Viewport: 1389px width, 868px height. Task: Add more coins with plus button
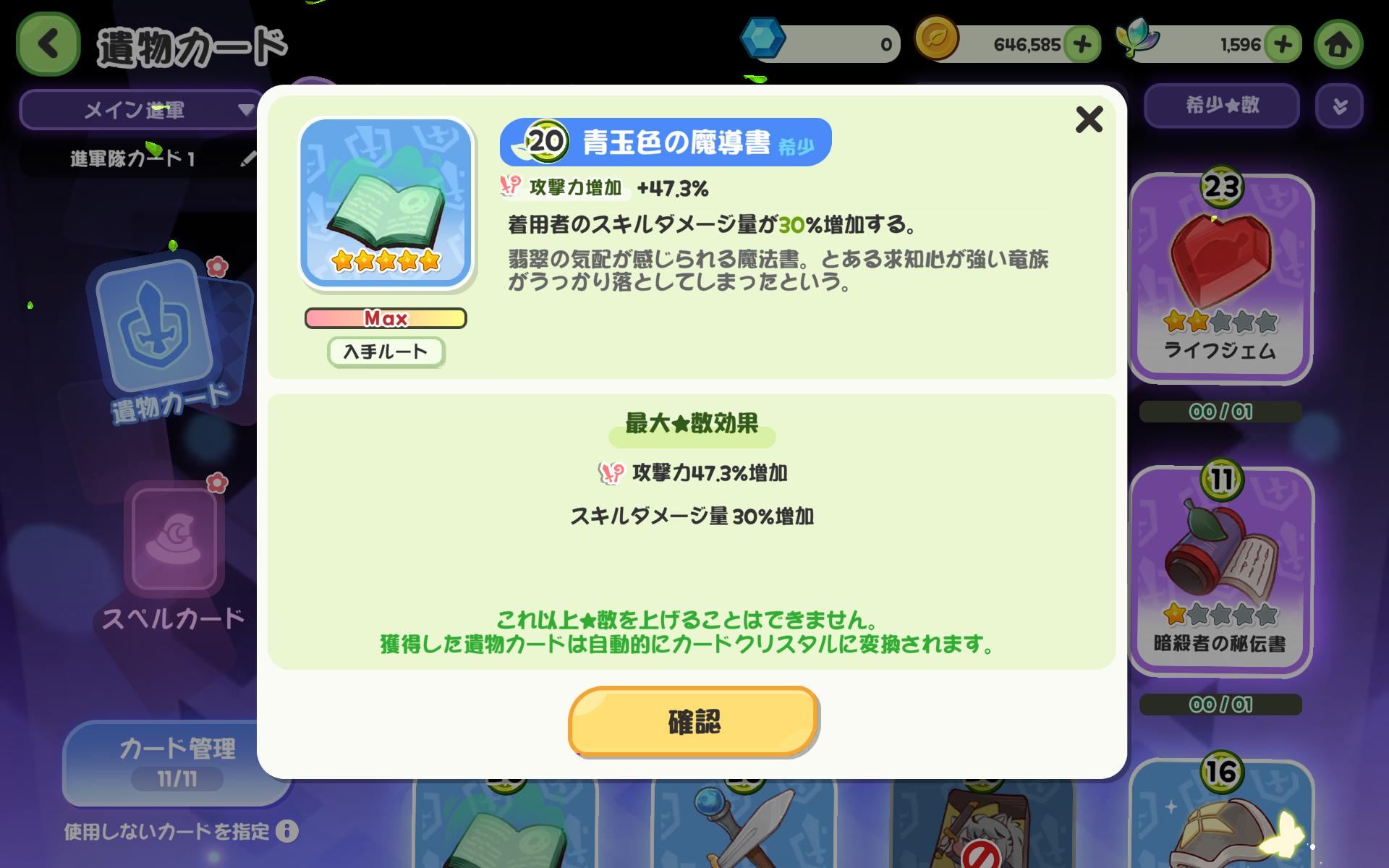pyautogui.click(x=1082, y=45)
